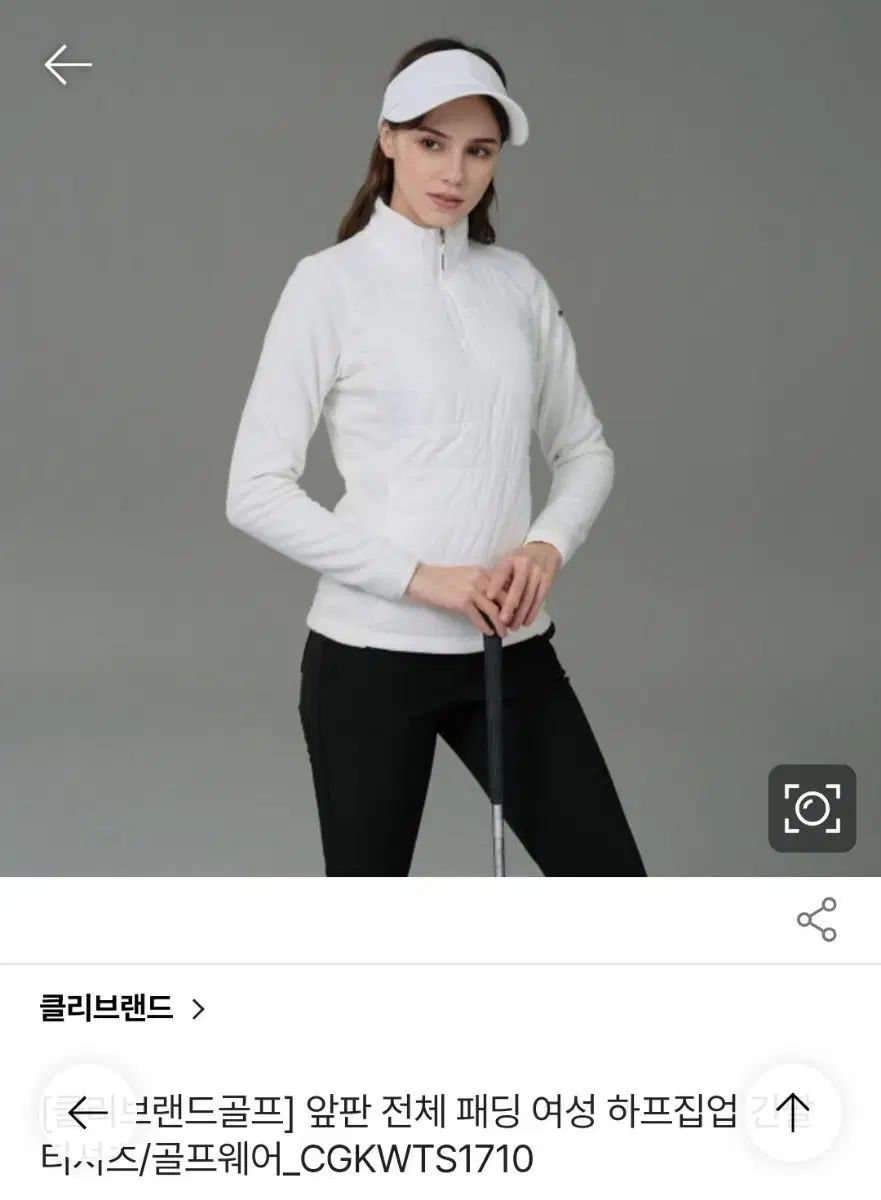Tap the floating up arrow to return to top
Viewport: 881px width, 1200px height.
pos(792,1113)
